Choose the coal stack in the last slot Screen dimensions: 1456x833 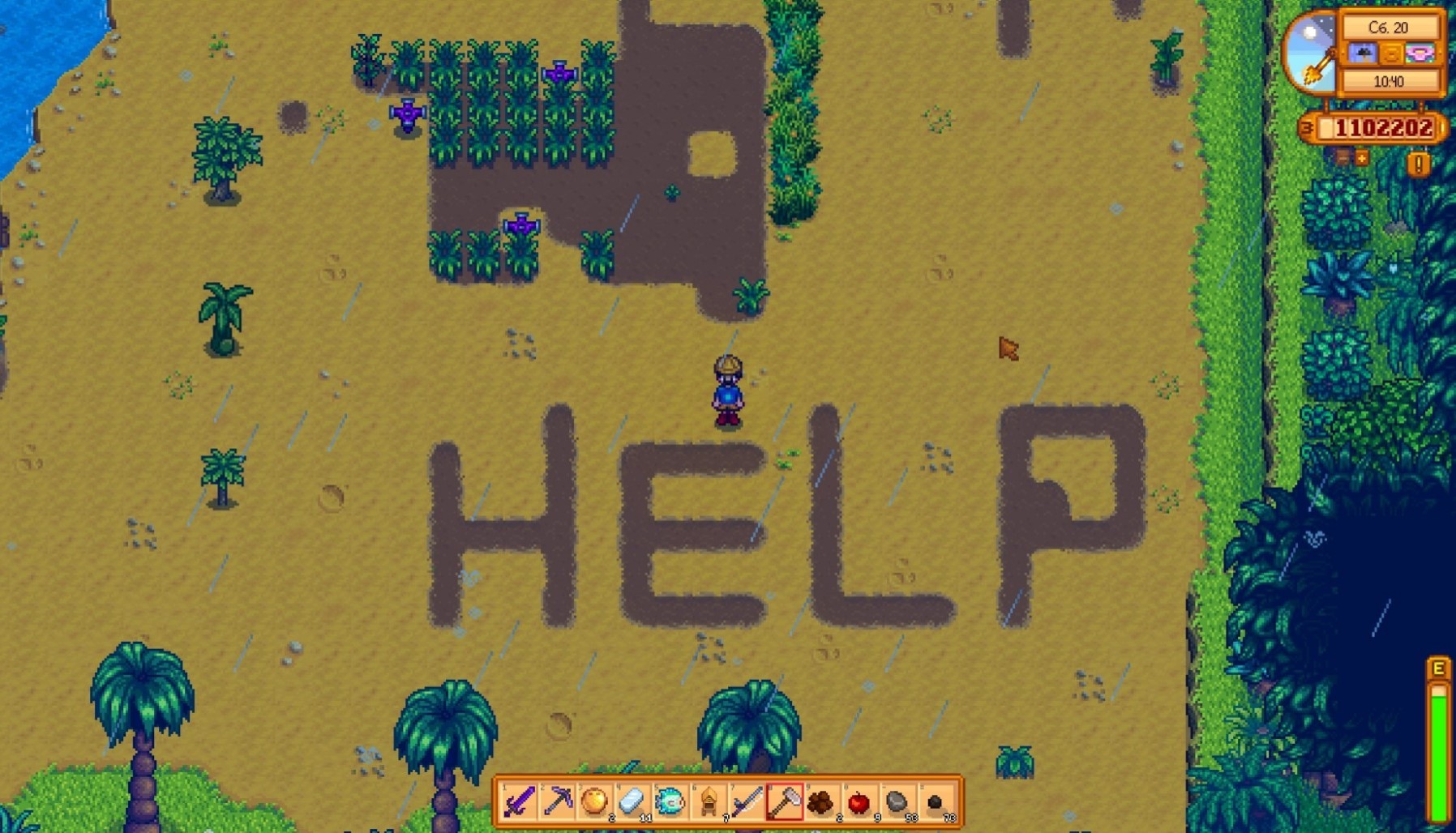[934, 801]
